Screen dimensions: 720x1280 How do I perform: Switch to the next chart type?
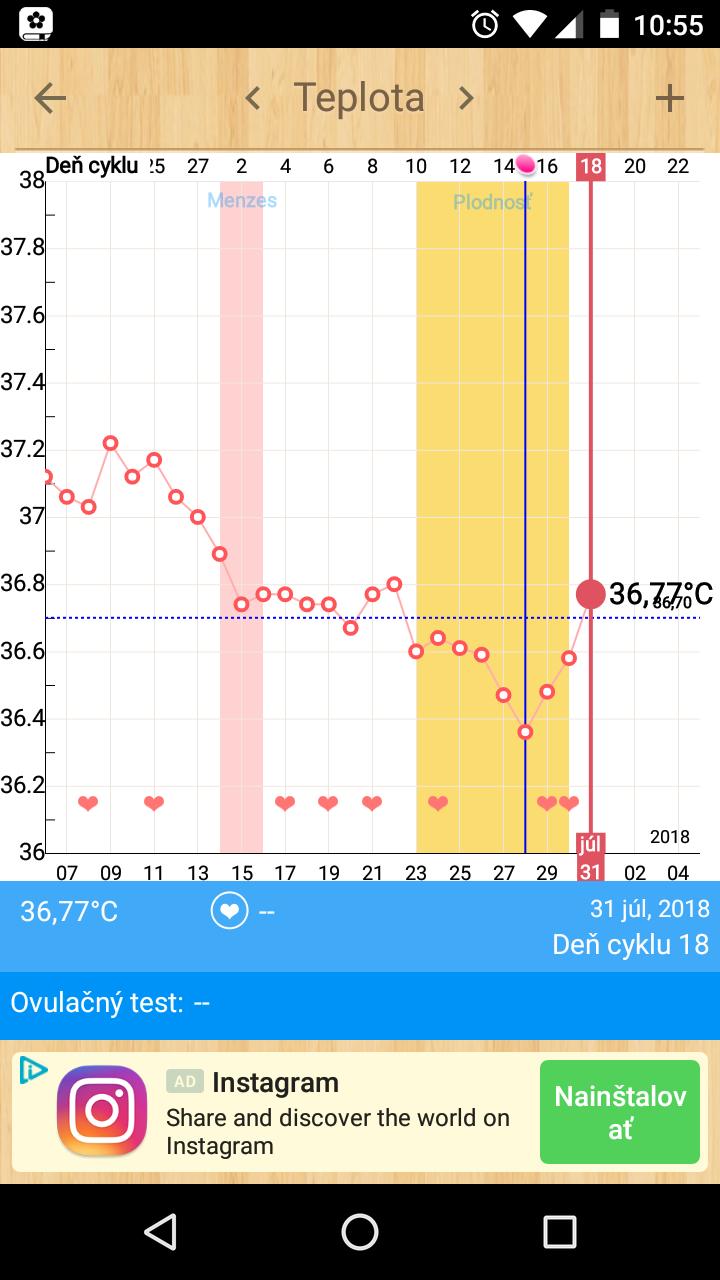tap(466, 98)
